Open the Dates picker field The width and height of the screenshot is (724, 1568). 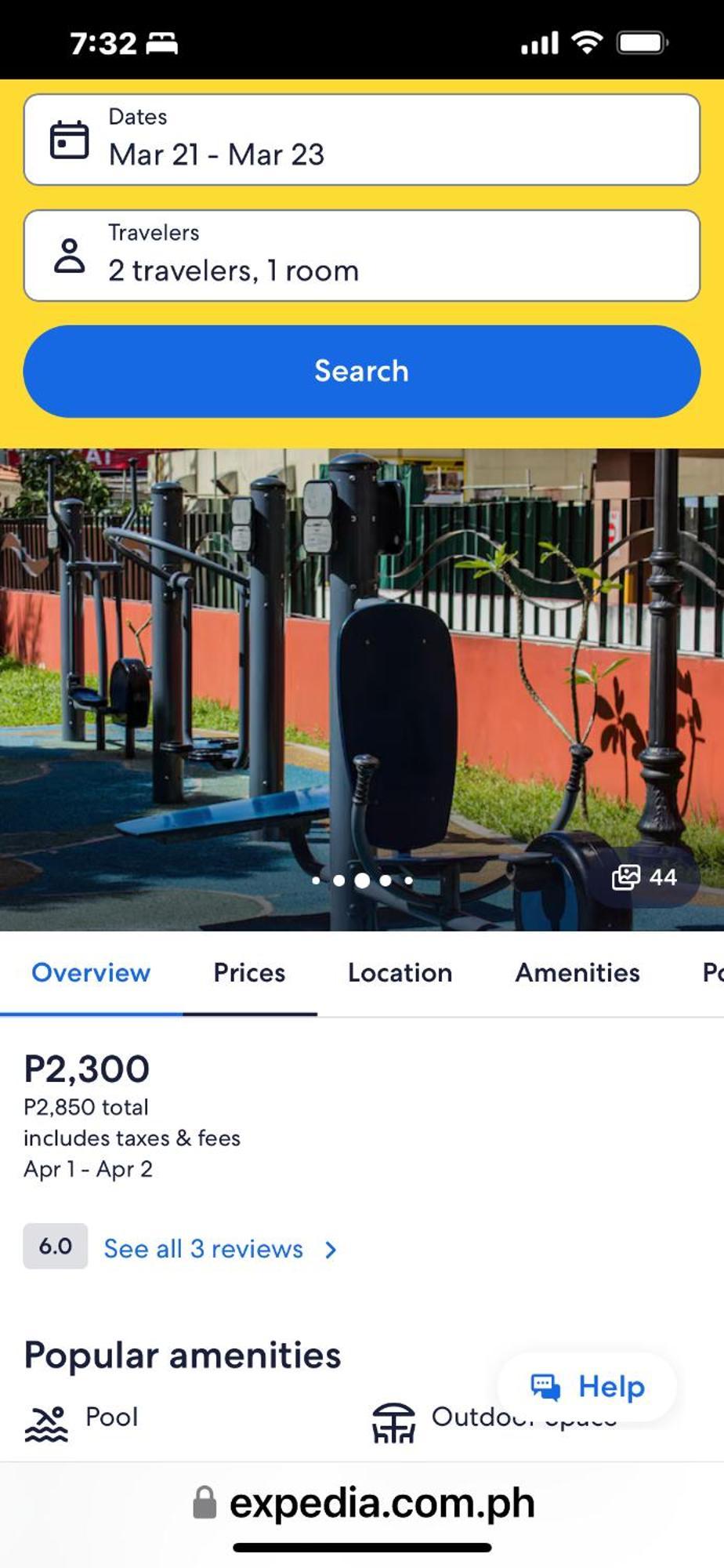coord(361,140)
